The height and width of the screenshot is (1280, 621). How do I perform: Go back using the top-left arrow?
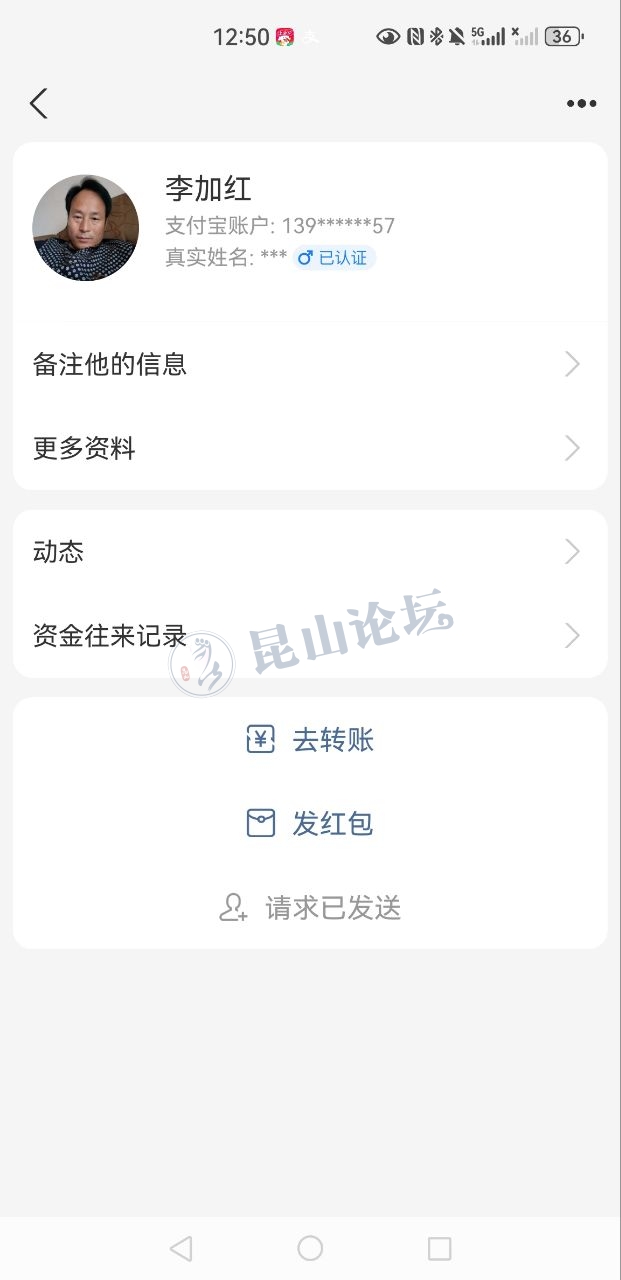pos(38,103)
